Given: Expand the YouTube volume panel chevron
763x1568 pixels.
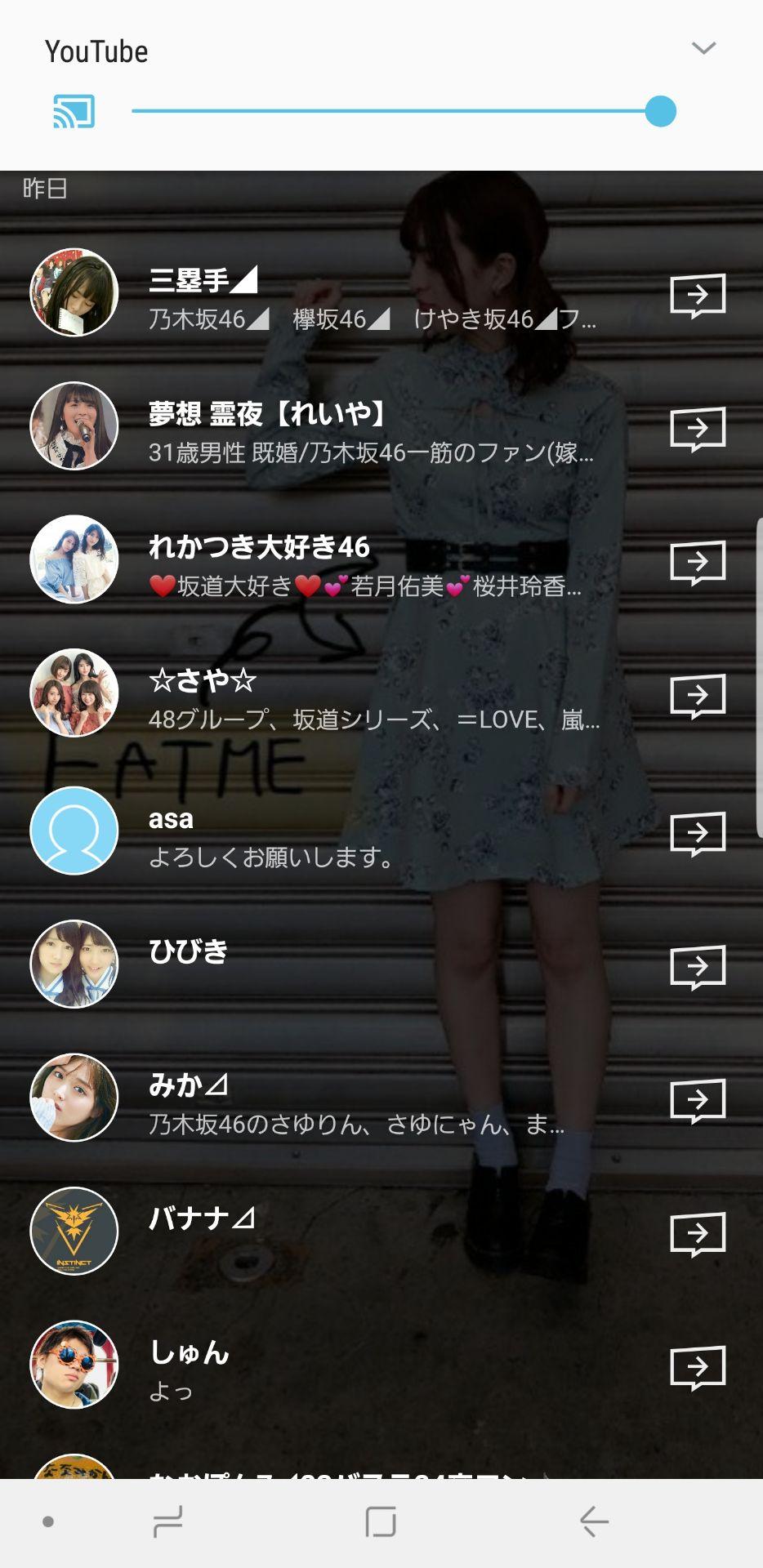Looking at the screenshot, I should (x=703, y=48).
